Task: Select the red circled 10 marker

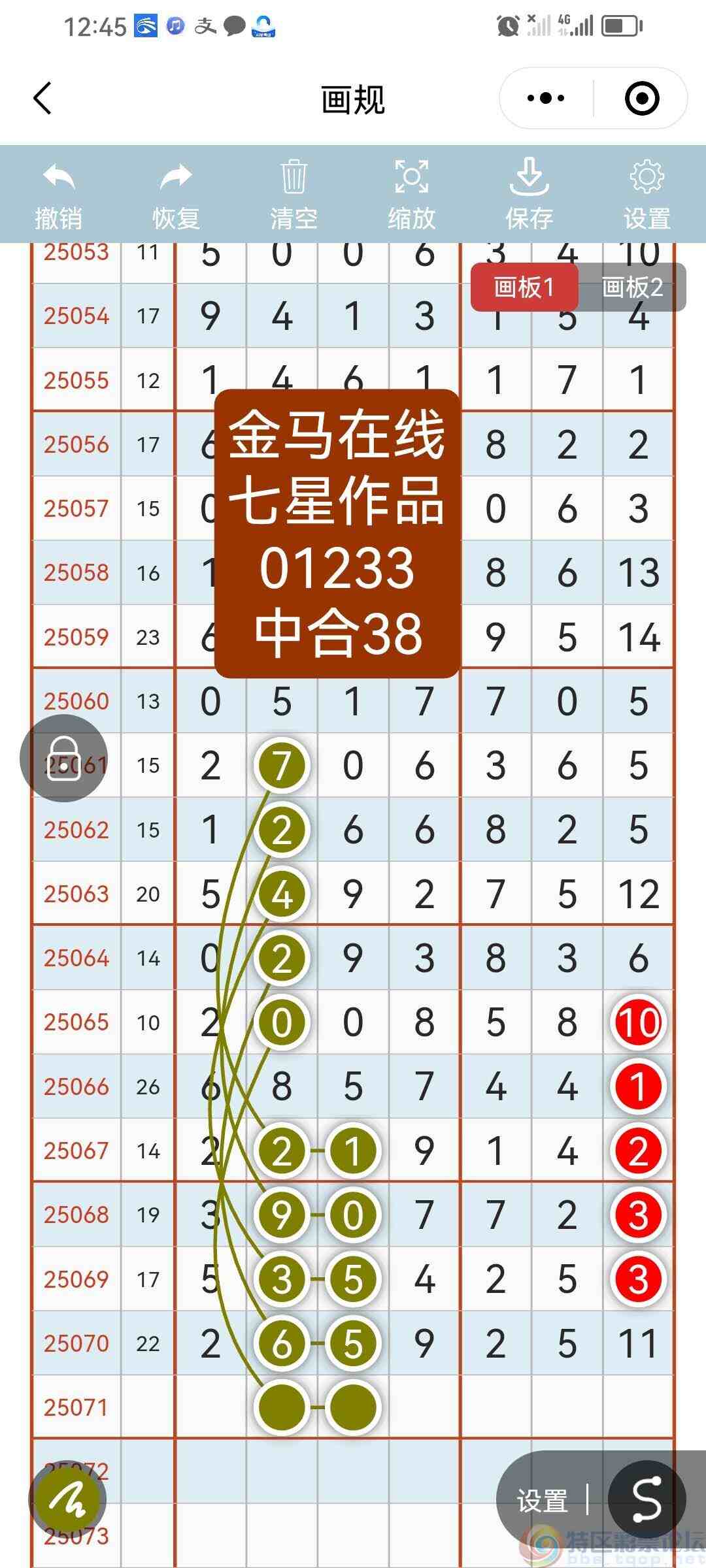Action: point(637,1023)
